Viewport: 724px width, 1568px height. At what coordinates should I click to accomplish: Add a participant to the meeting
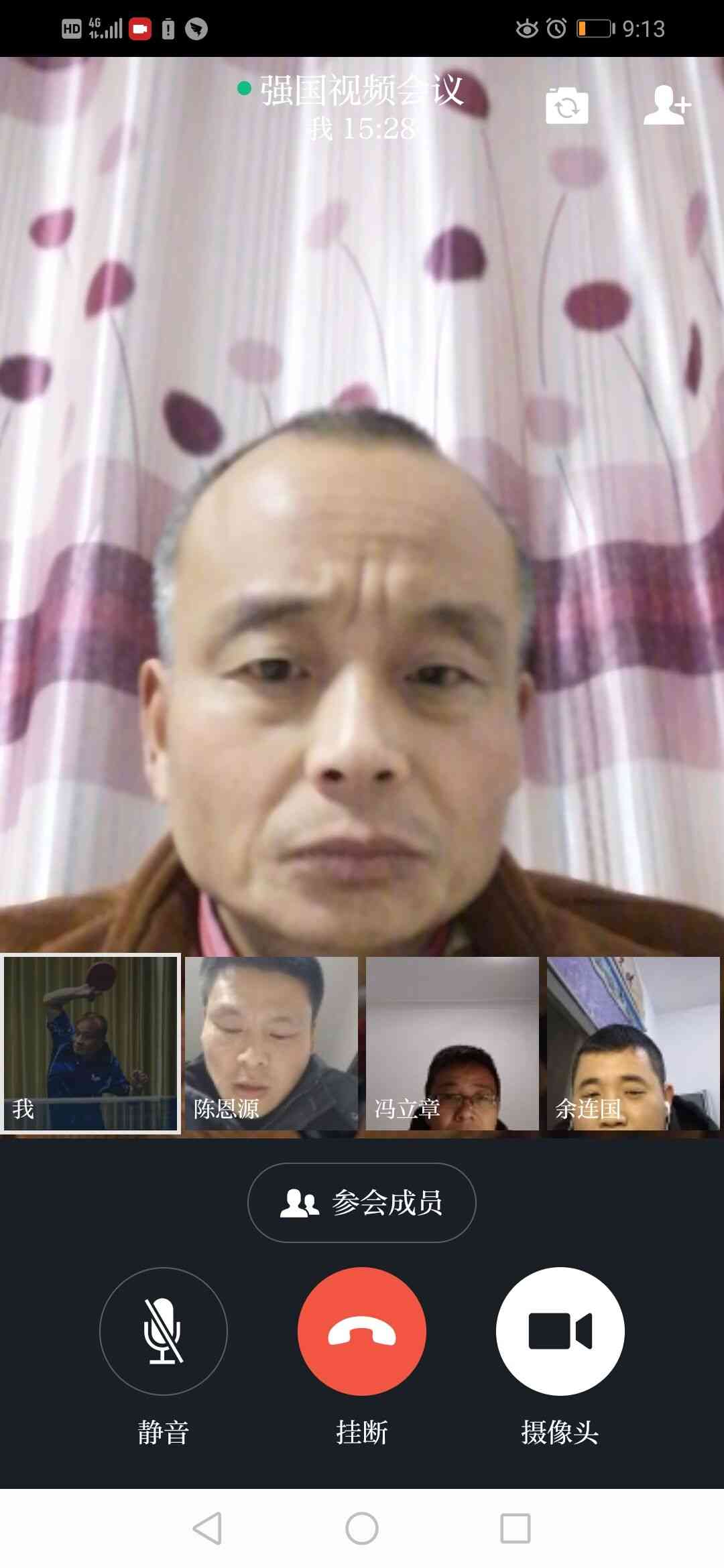(666, 105)
